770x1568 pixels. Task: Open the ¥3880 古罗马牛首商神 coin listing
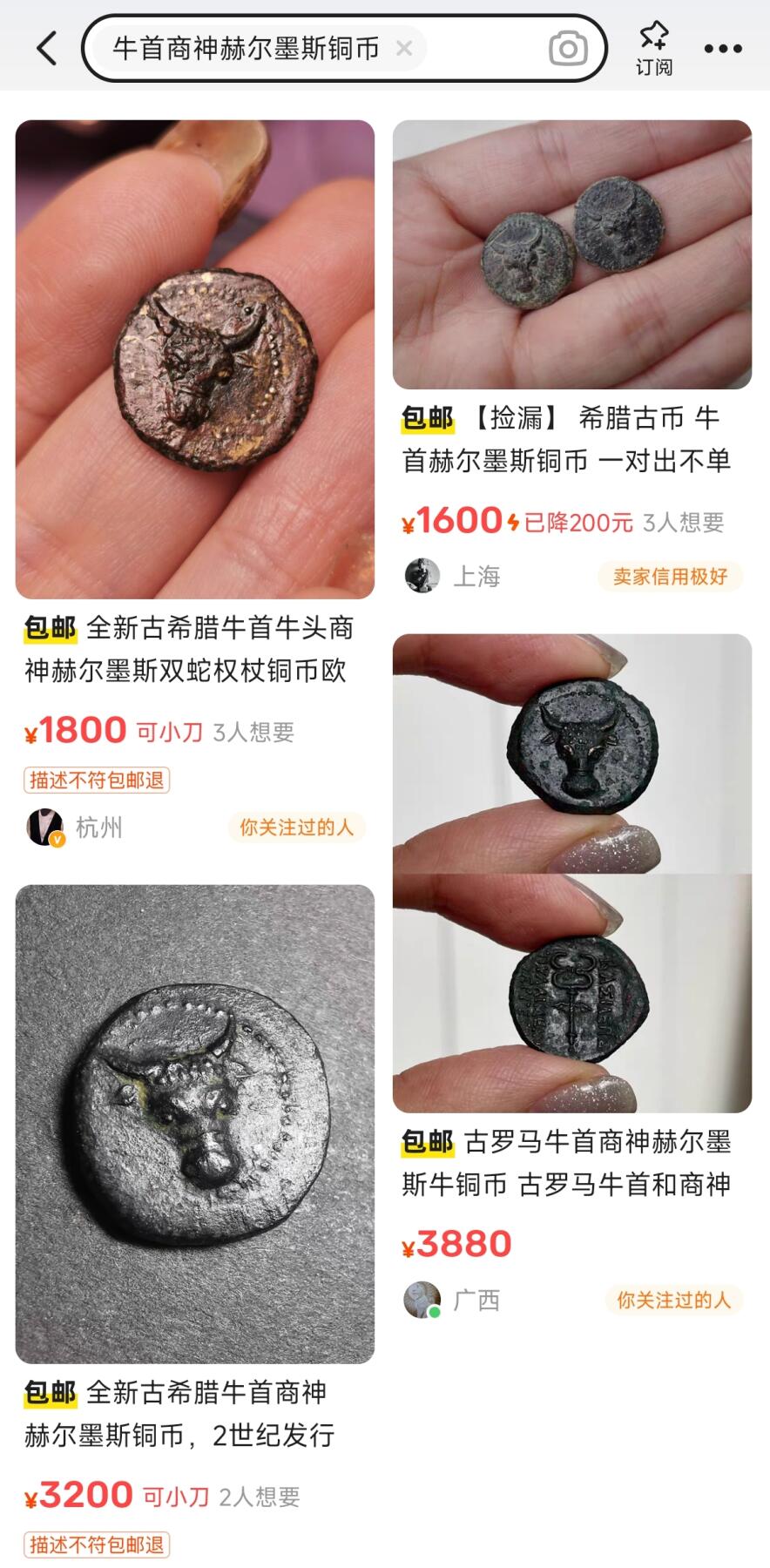[x=571, y=873]
